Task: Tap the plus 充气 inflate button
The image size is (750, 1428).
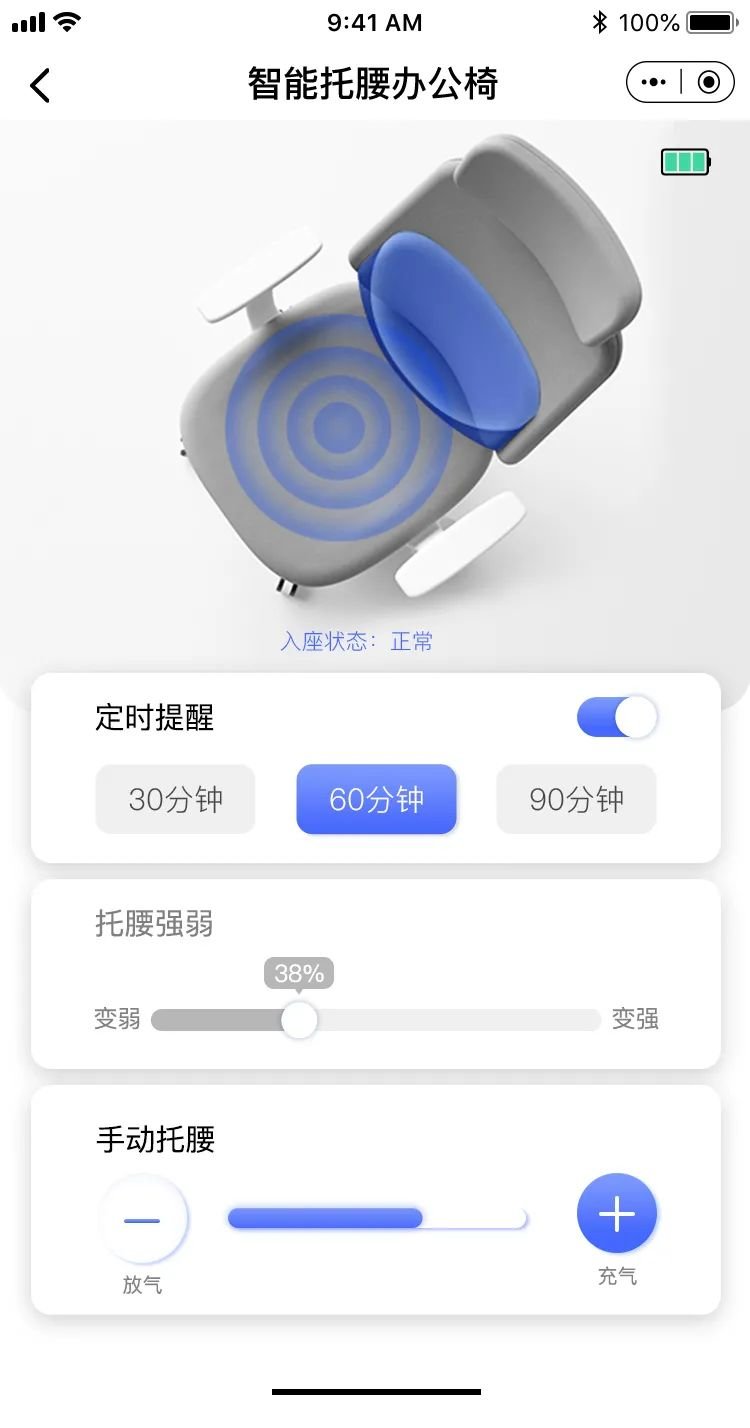Action: (x=616, y=1214)
